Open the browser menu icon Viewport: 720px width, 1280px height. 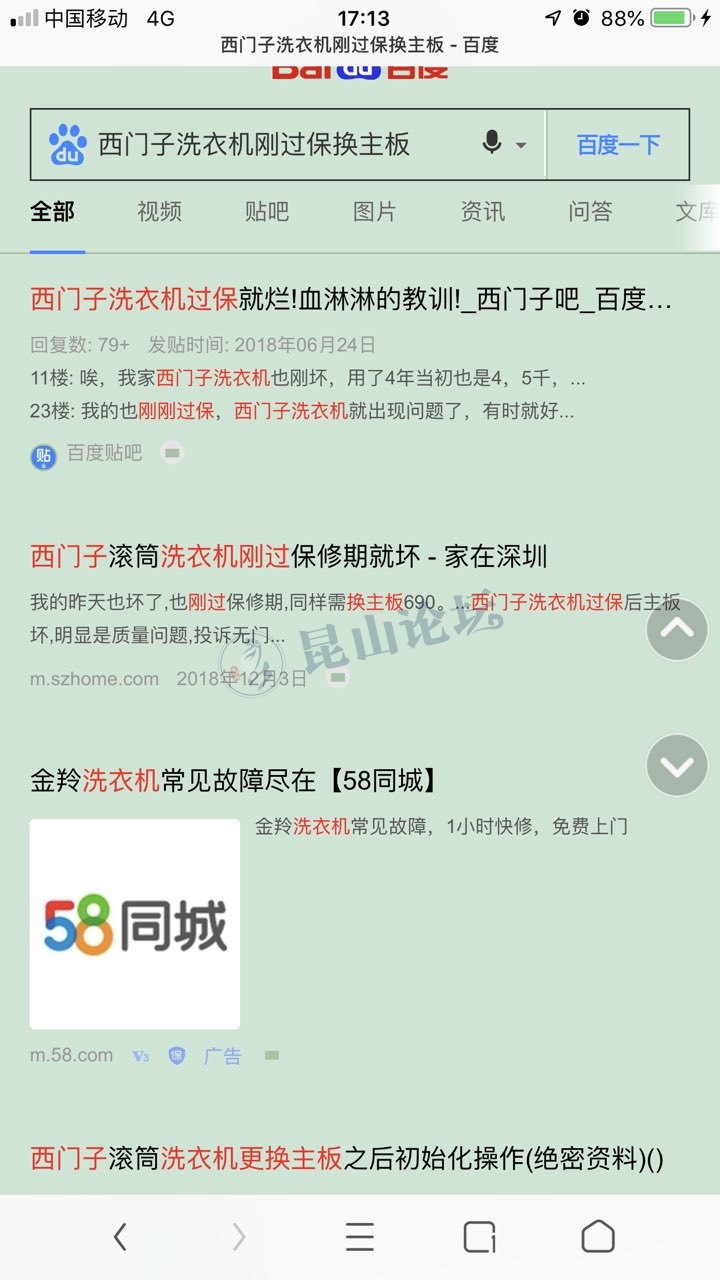click(360, 1237)
